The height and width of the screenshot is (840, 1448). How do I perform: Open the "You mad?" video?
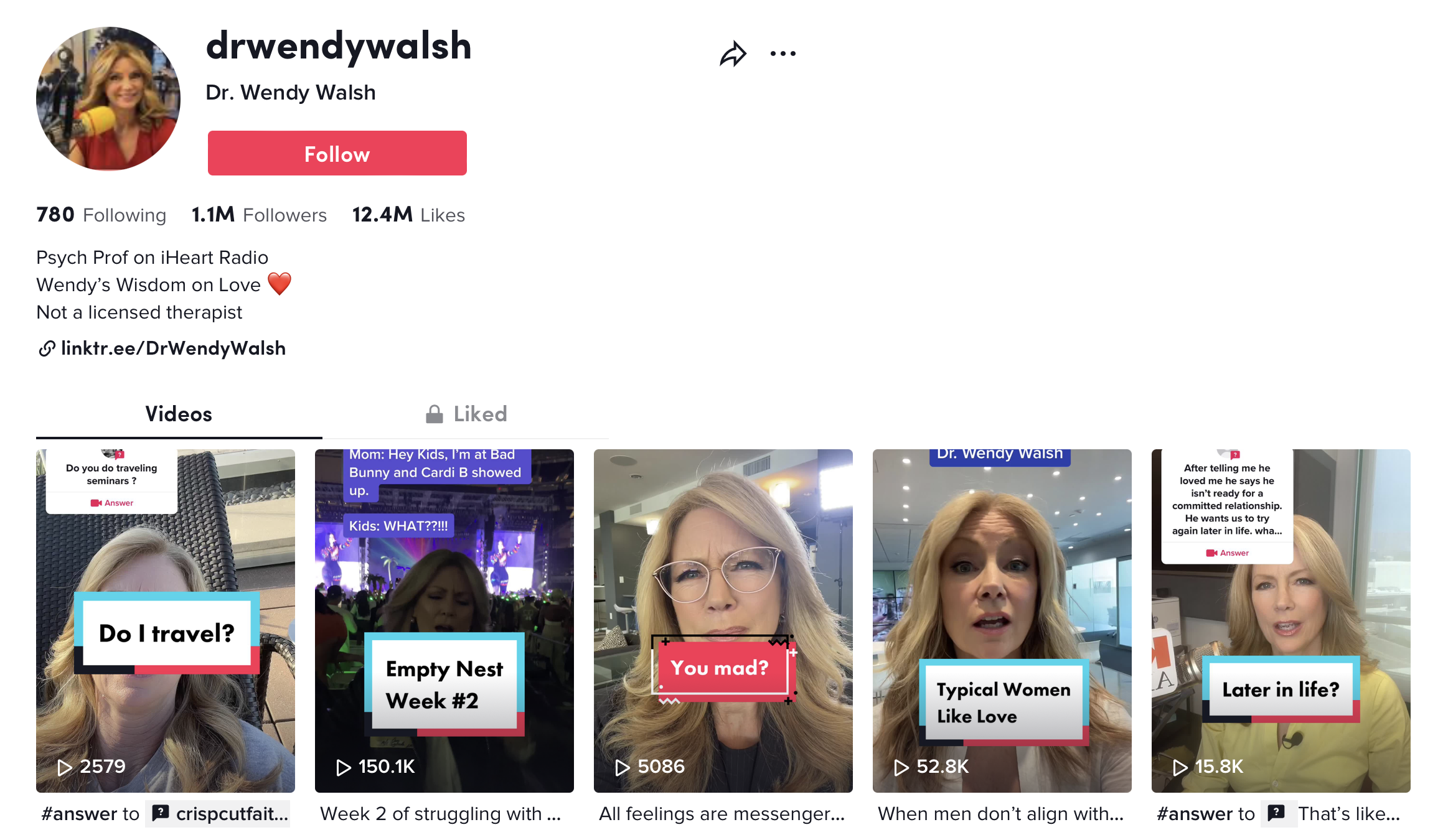723,620
